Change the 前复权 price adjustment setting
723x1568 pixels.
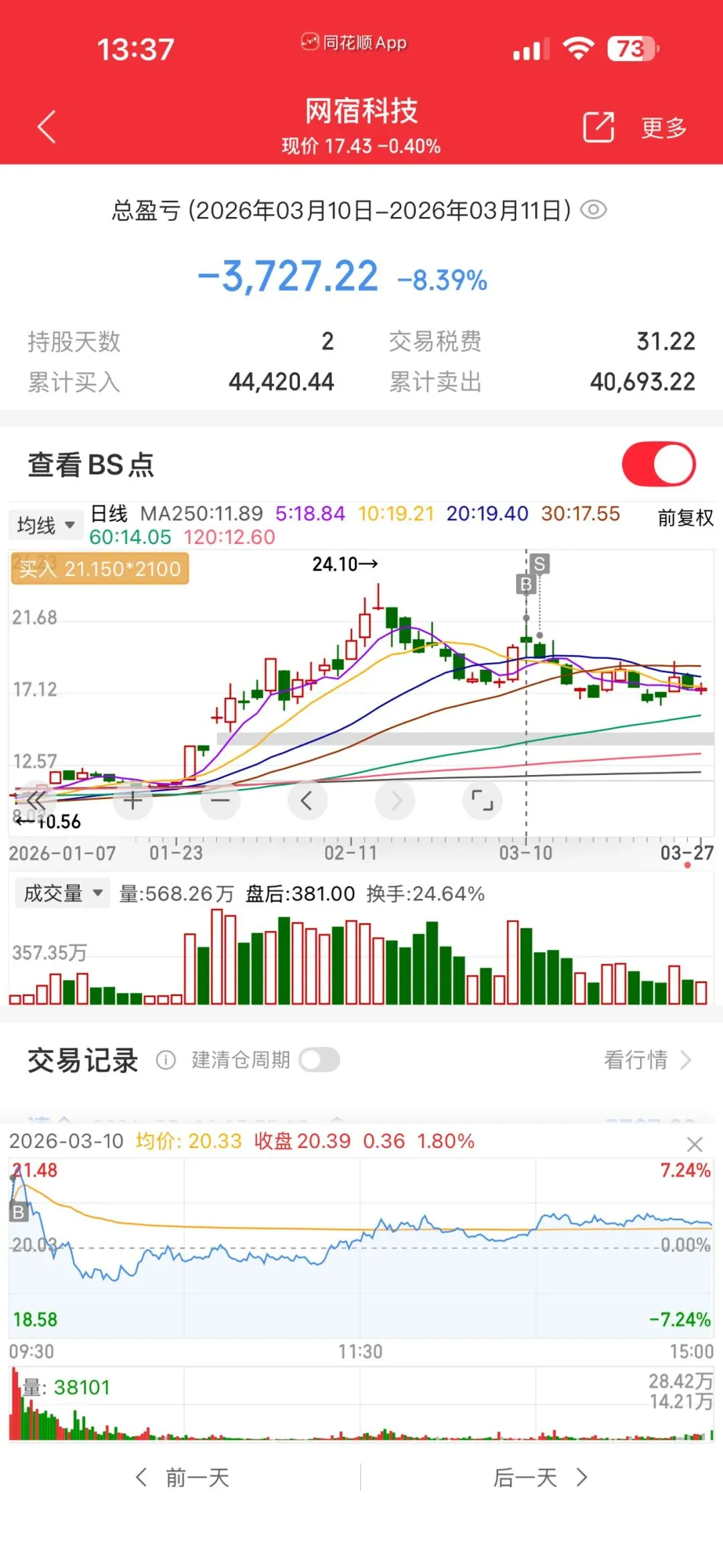coord(685,518)
